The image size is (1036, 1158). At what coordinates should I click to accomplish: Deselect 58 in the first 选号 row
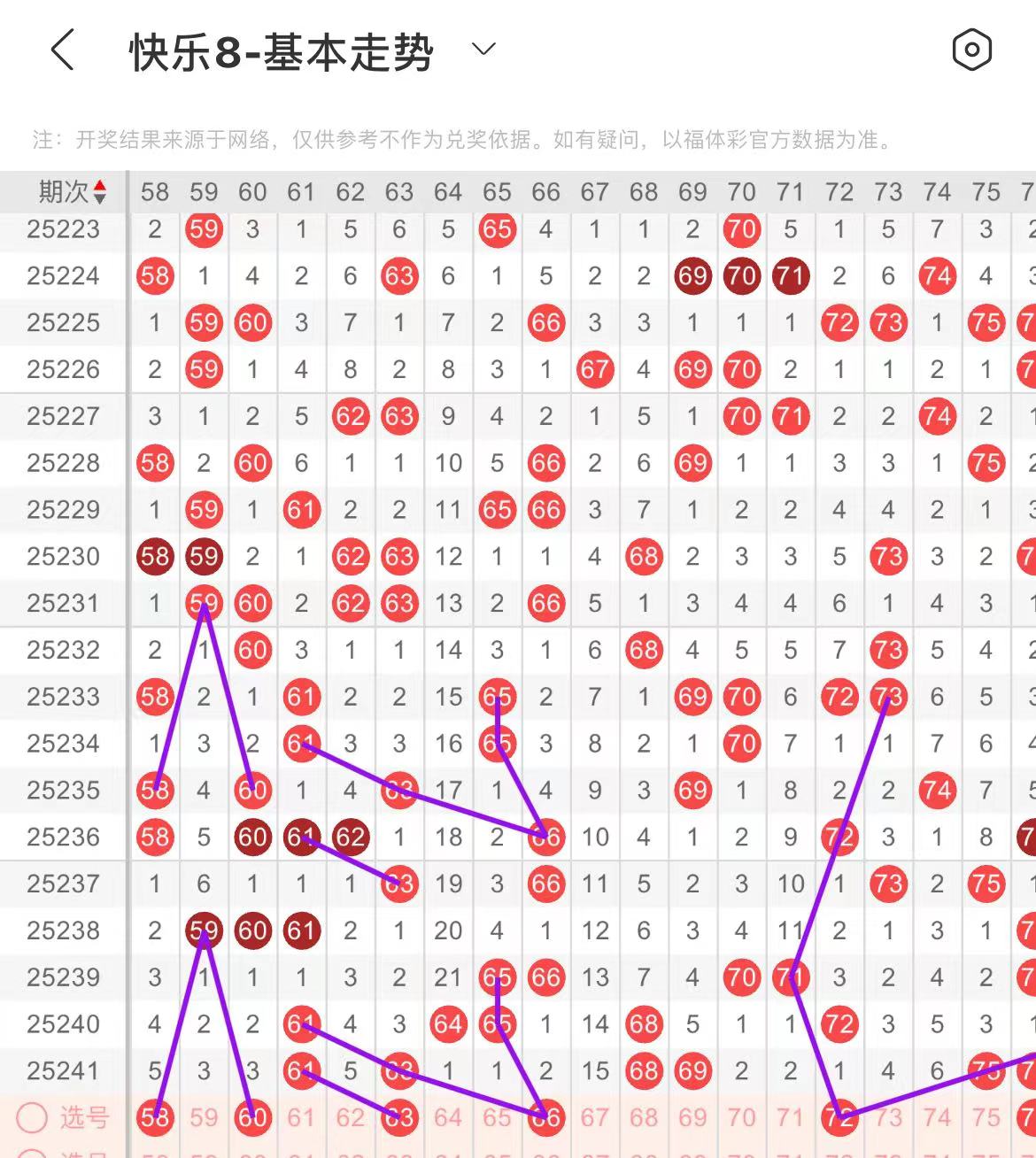coord(155,1118)
